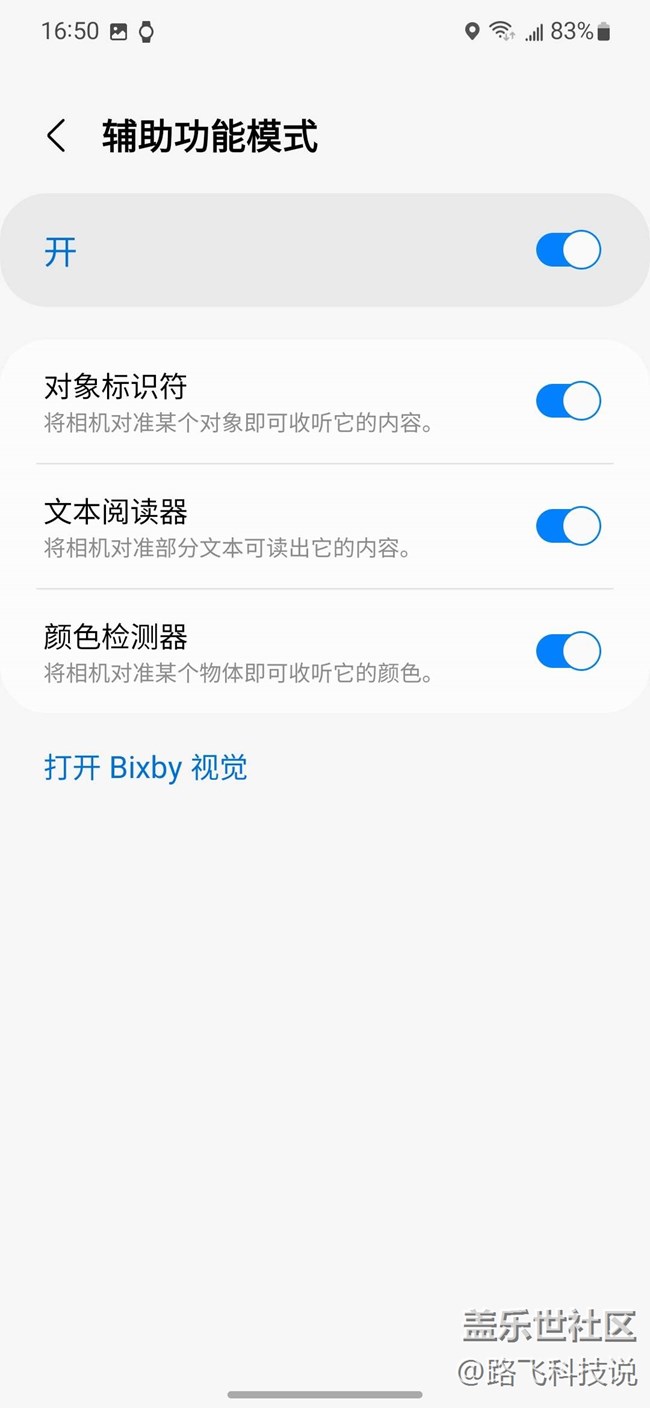Viewport: 650px width, 1408px height.
Task: Toggle the 颜色检测器 switch off
Action: point(568,651)
